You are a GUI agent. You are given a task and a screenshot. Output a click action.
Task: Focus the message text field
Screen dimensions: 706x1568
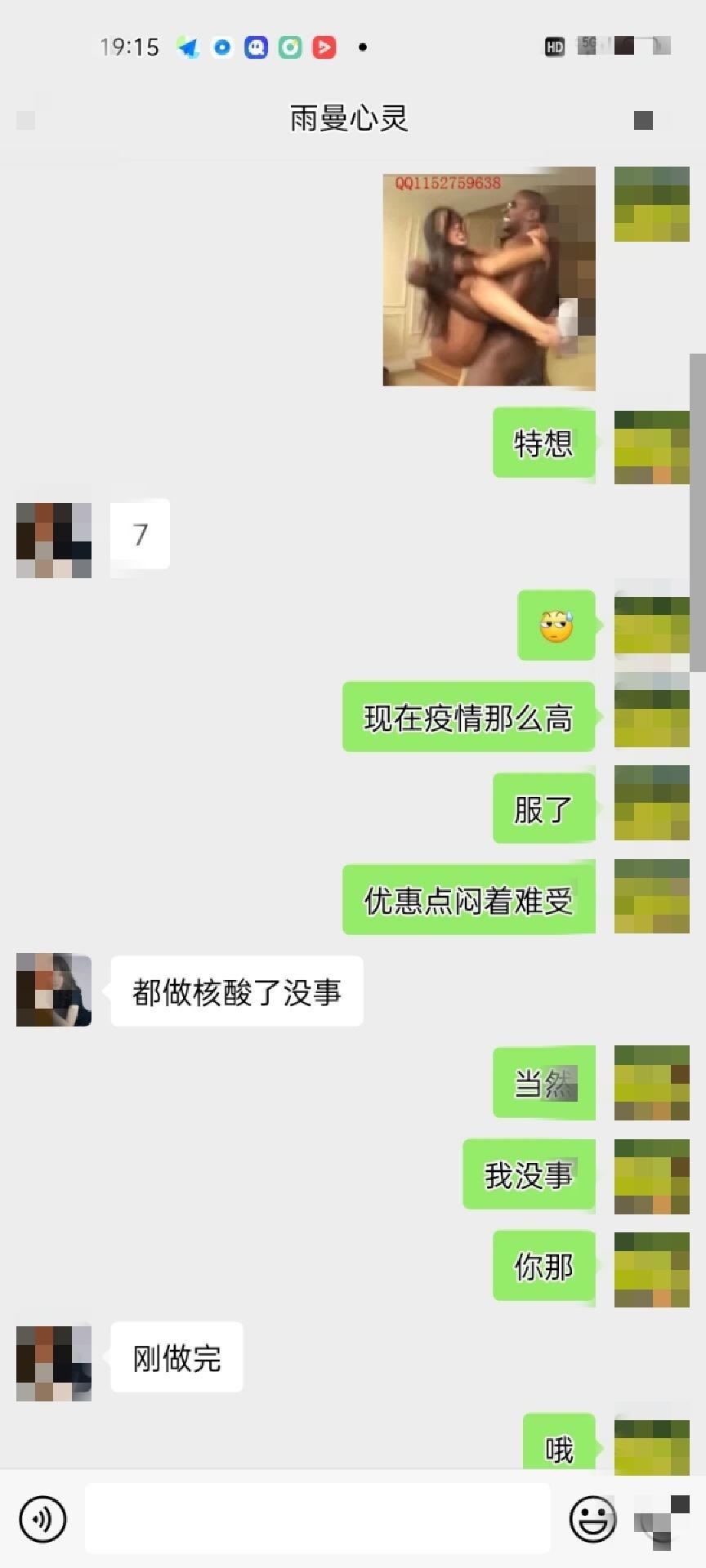317,1519
